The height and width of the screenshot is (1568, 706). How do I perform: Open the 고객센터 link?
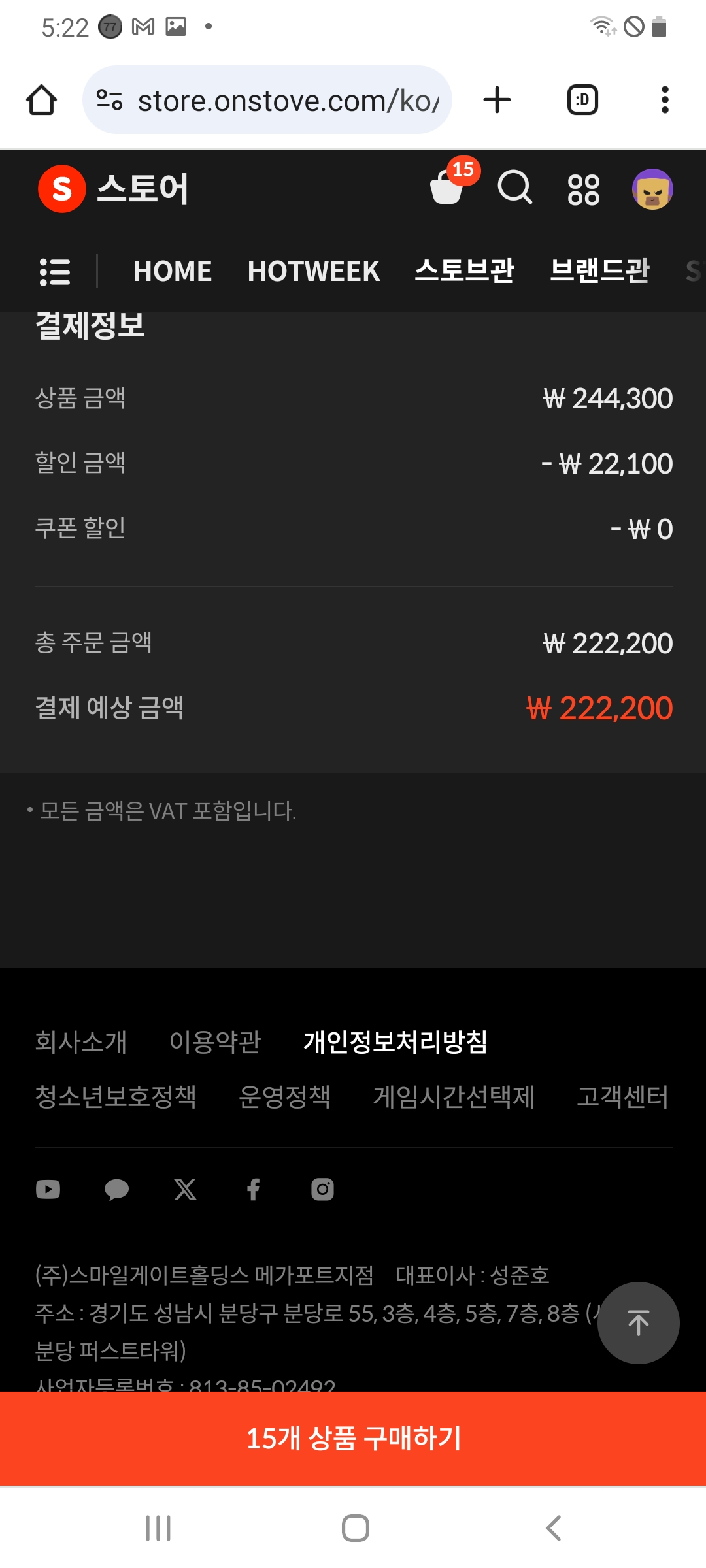point(622,1097)
